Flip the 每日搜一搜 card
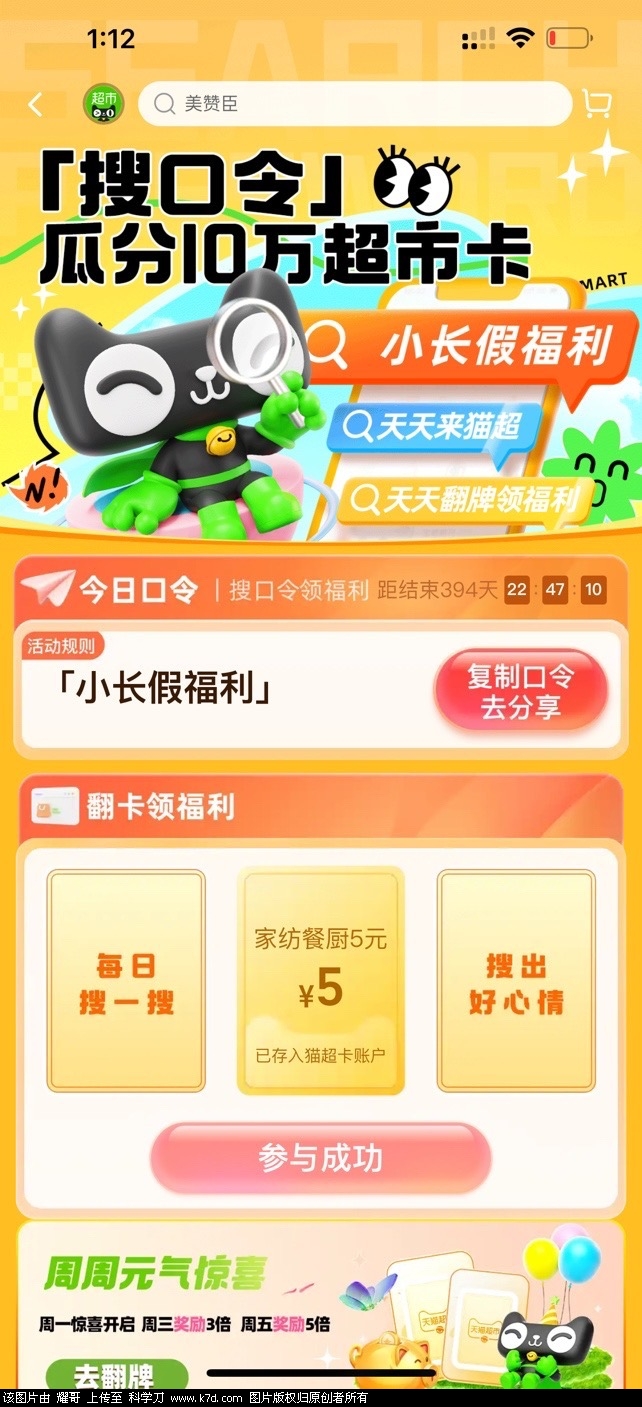The height and width of the screenshot is (1407, 642). 126,981
